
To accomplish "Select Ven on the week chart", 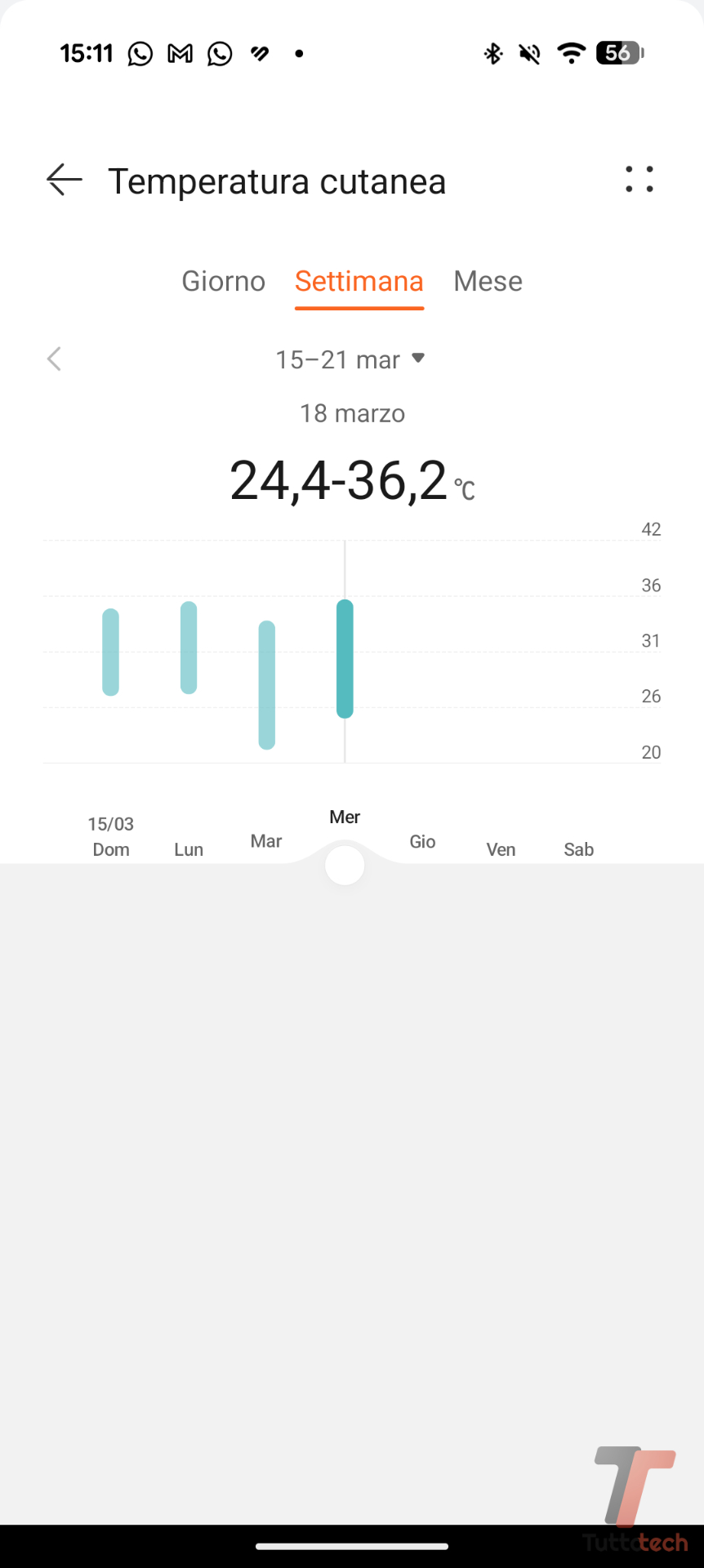I will tap(501, 849).
